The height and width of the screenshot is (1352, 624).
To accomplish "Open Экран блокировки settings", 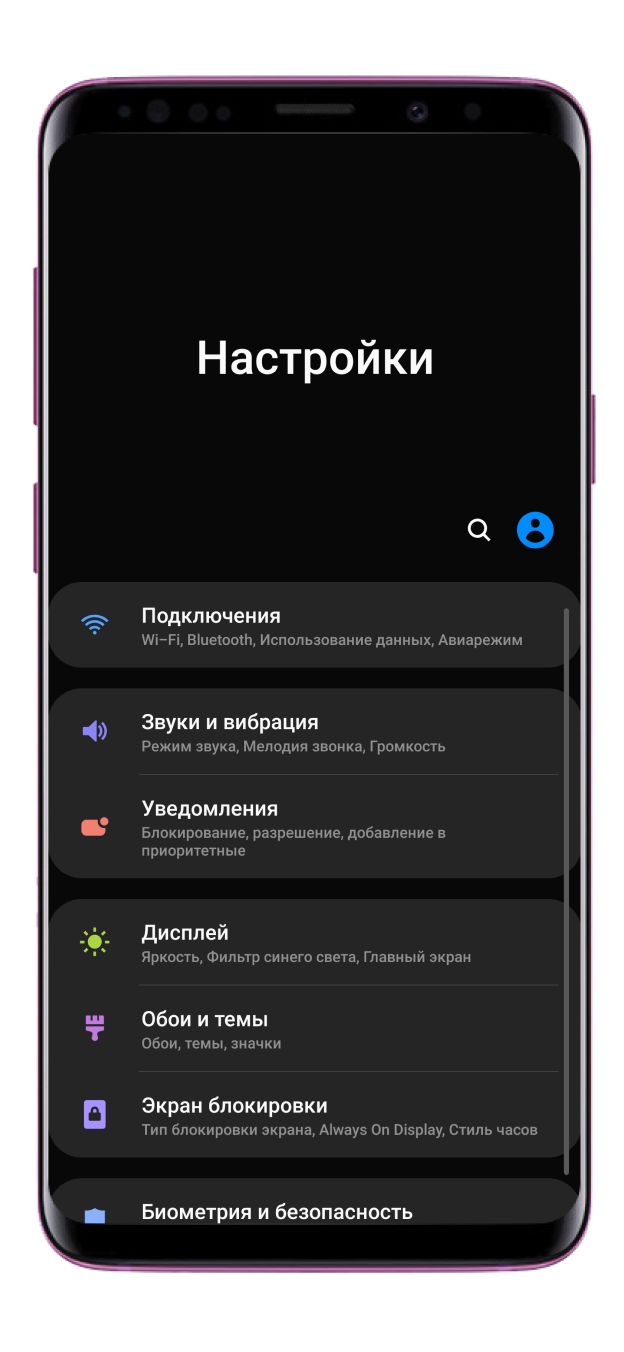I will point(314,1115).
